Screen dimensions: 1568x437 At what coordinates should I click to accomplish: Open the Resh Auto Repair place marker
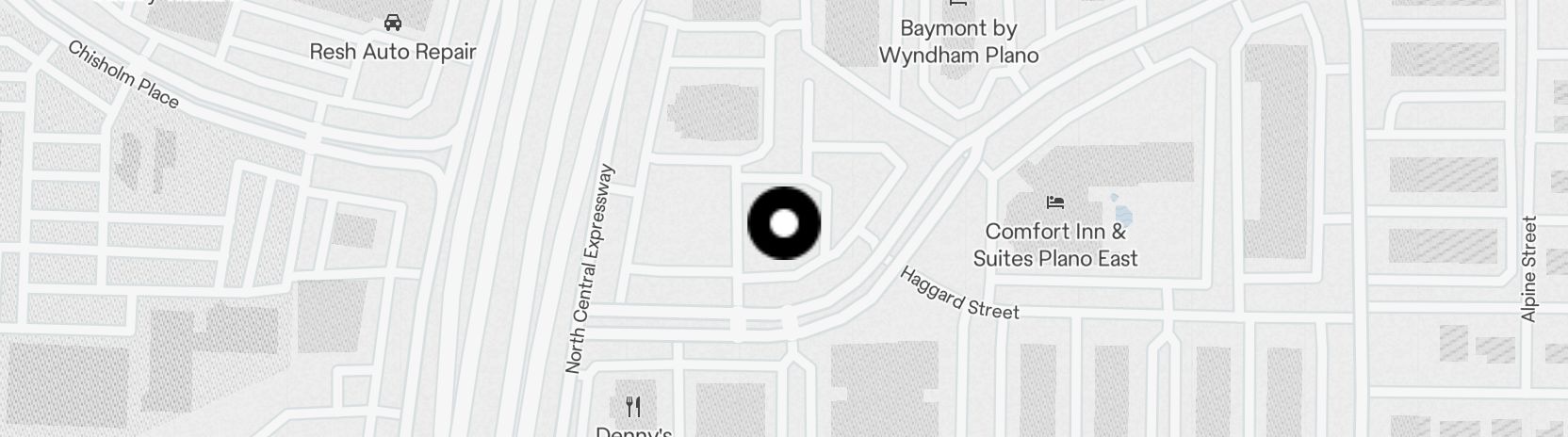click(x=393, y=23)
